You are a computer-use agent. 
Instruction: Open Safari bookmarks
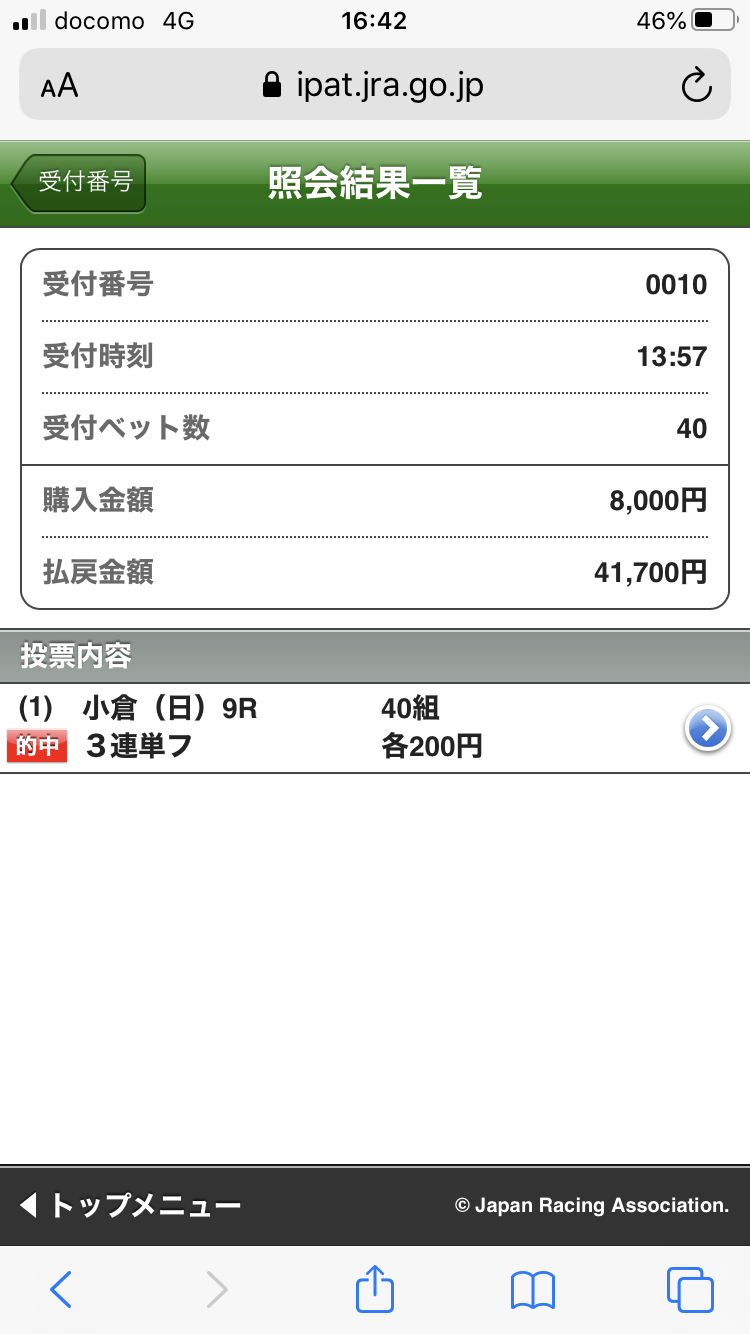532,1290
